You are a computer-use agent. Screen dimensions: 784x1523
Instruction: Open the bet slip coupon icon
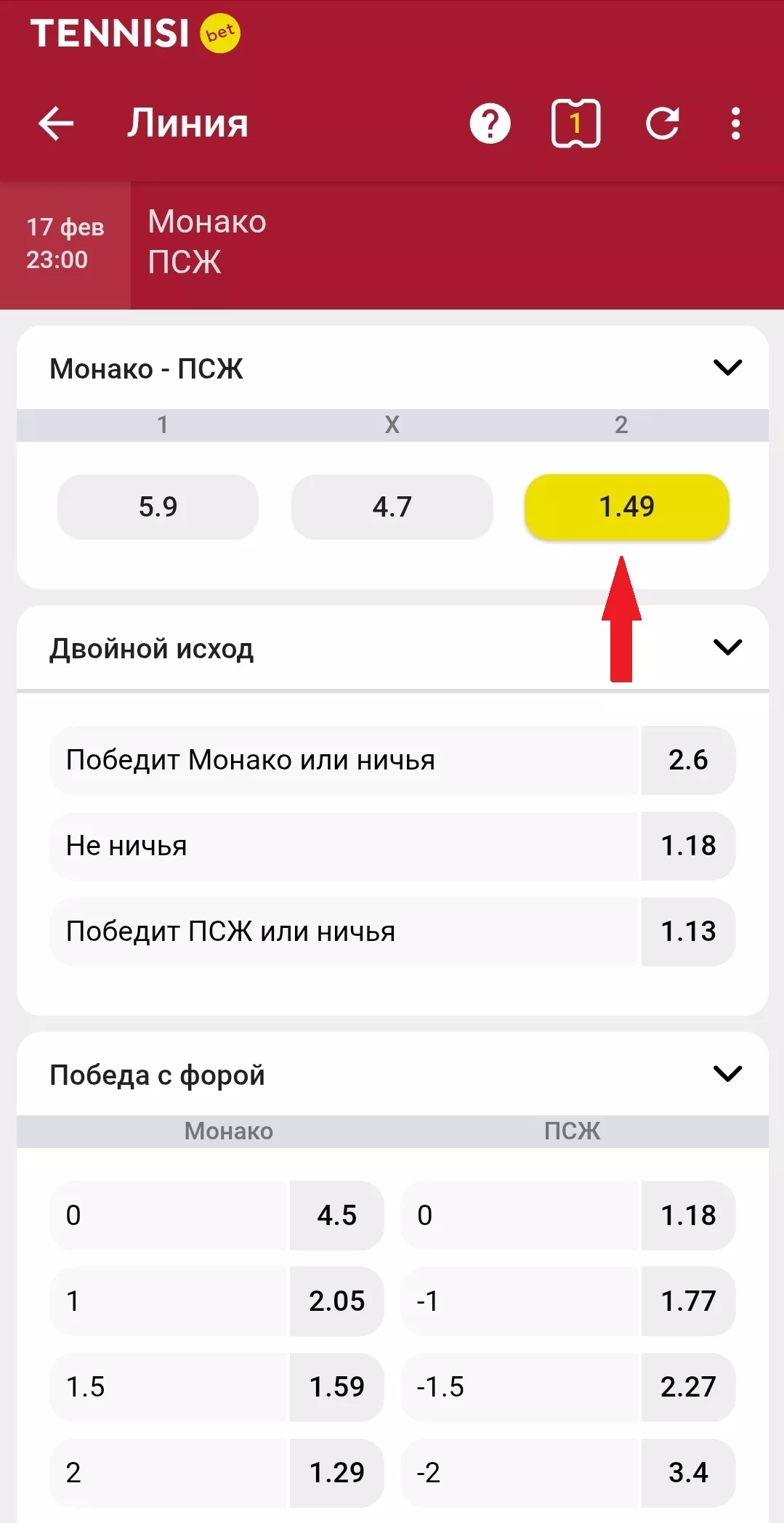[575, 124]
